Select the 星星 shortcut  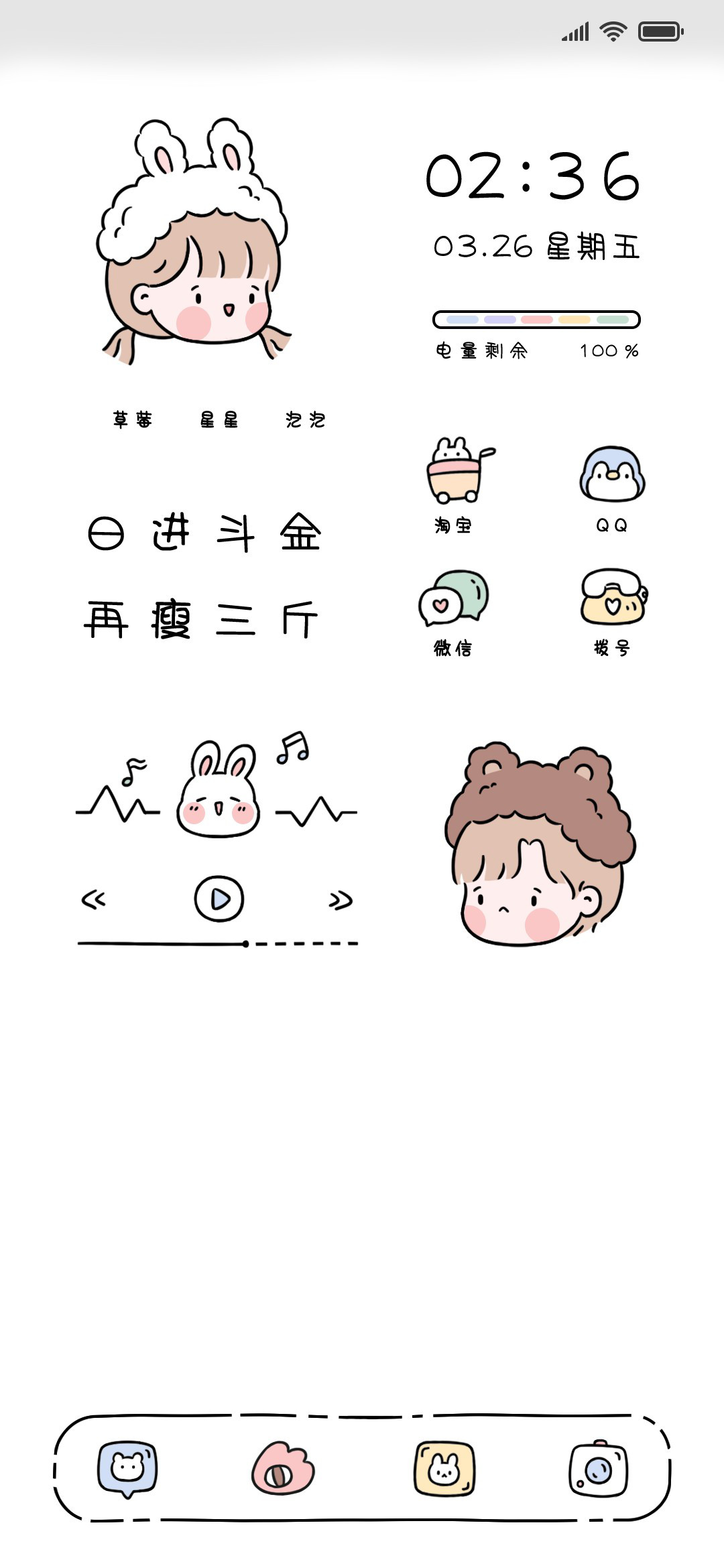coord(219,419)
